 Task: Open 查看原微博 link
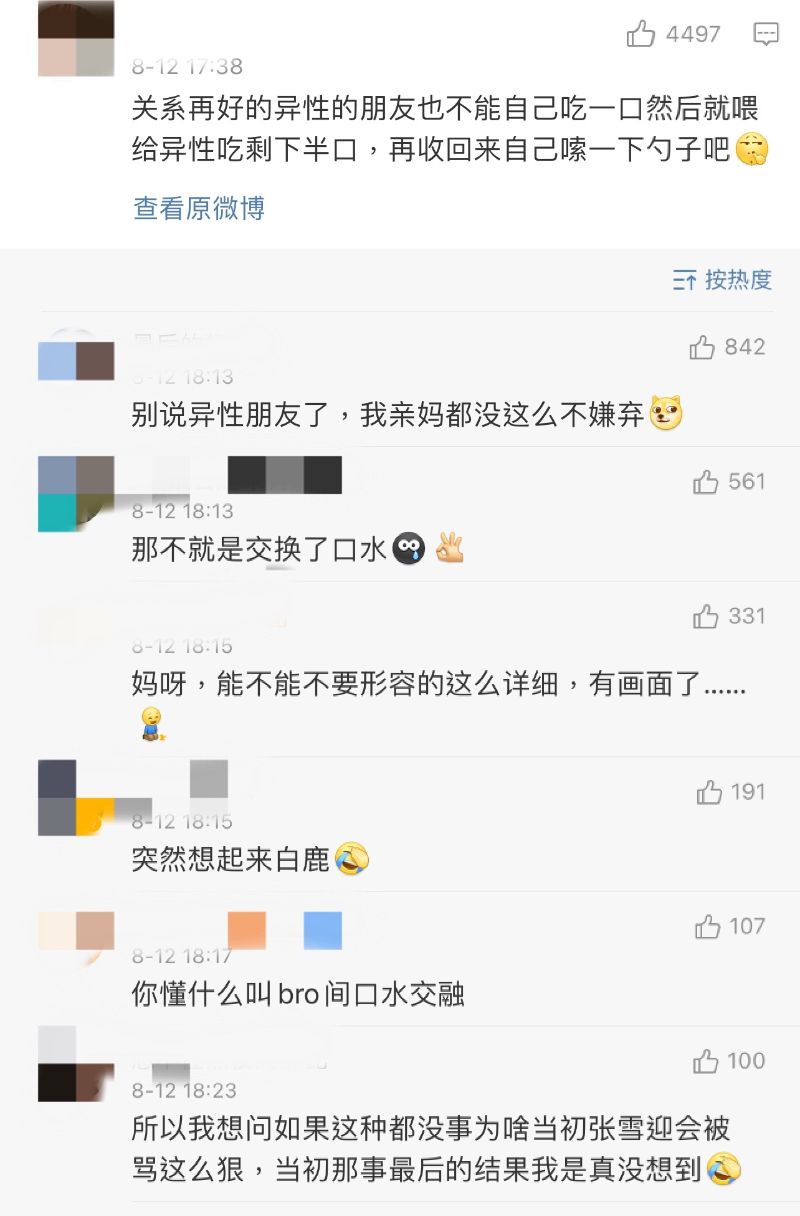tap(198, 208)
